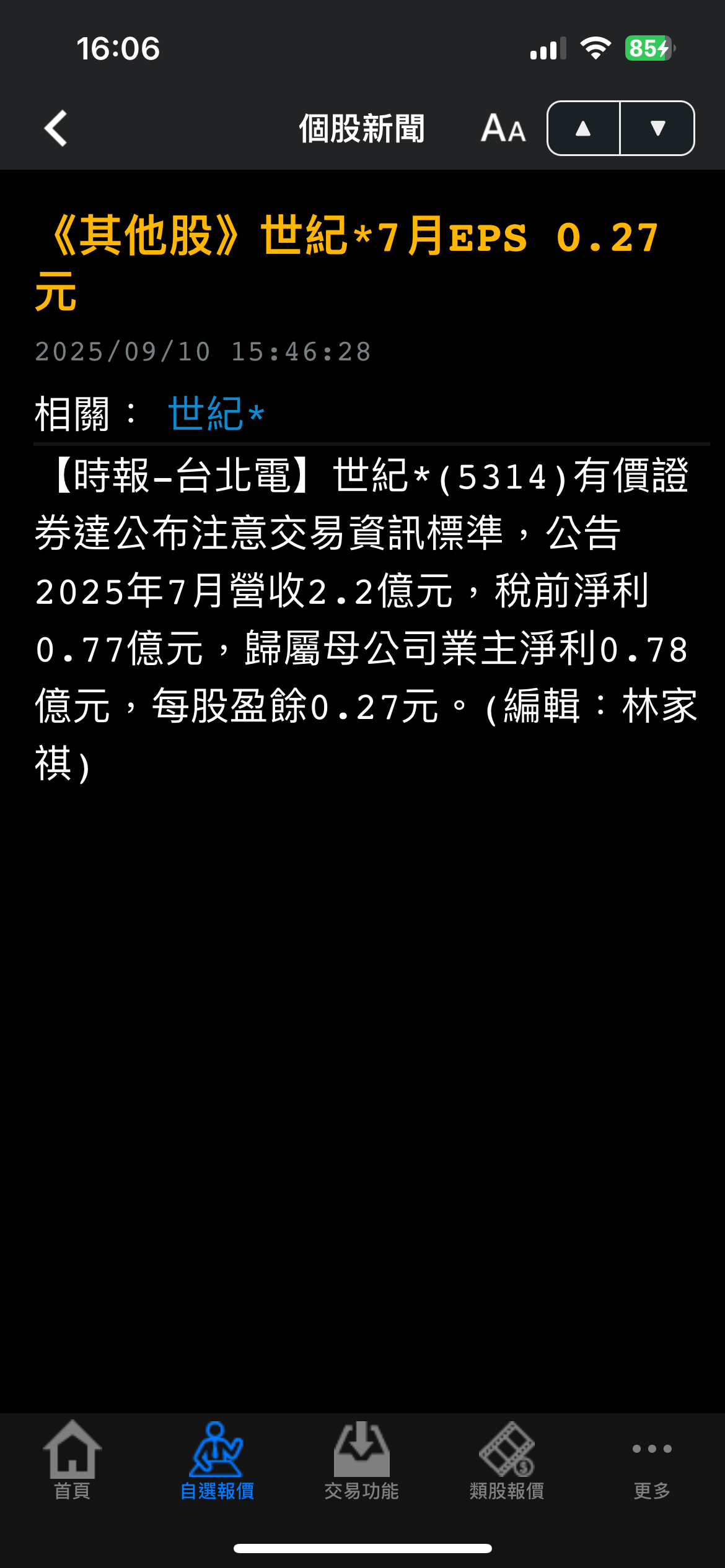
Task: Go back from the 個股新聞 page
Action: [x=56, y=129]
